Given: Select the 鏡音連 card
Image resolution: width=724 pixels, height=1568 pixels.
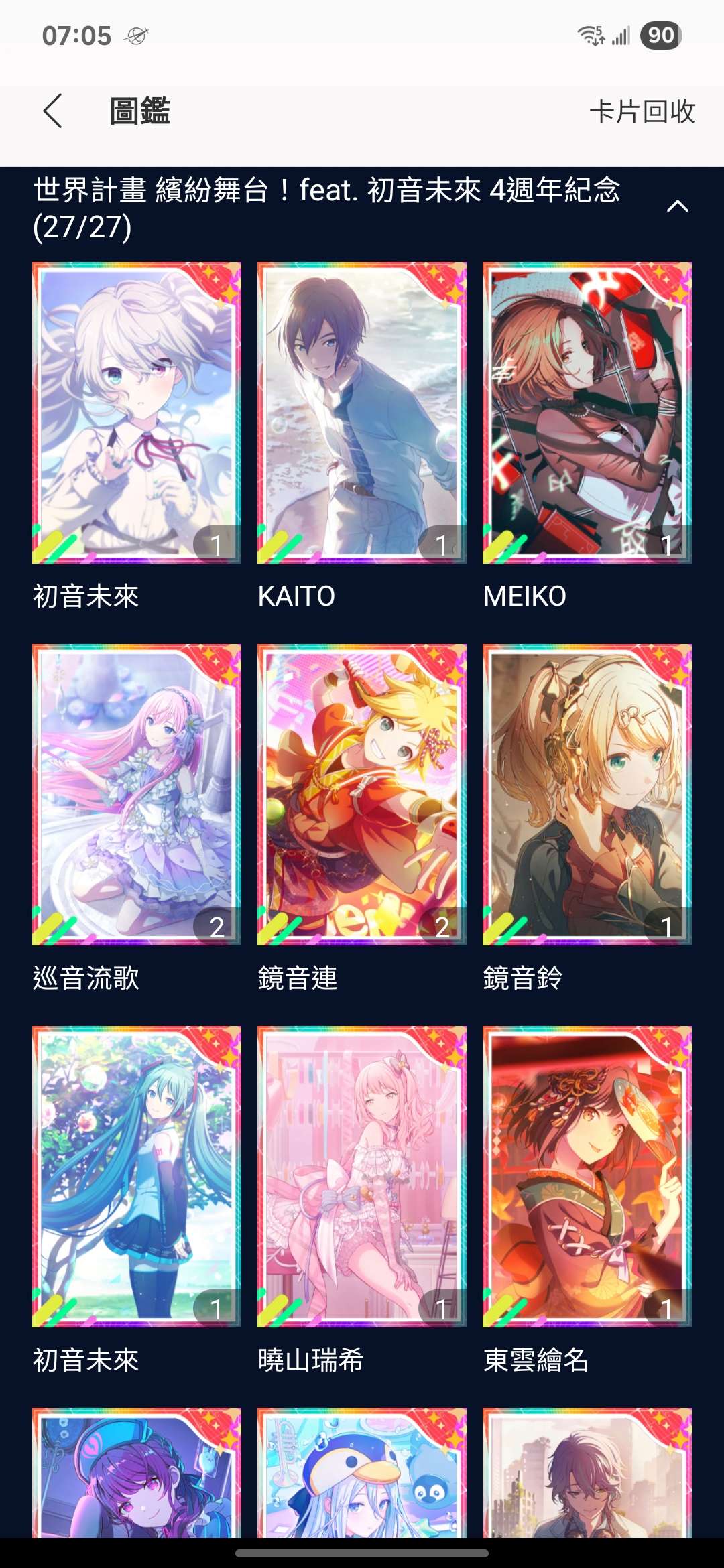Looking at the screenshot, I should tap(361, 794).
